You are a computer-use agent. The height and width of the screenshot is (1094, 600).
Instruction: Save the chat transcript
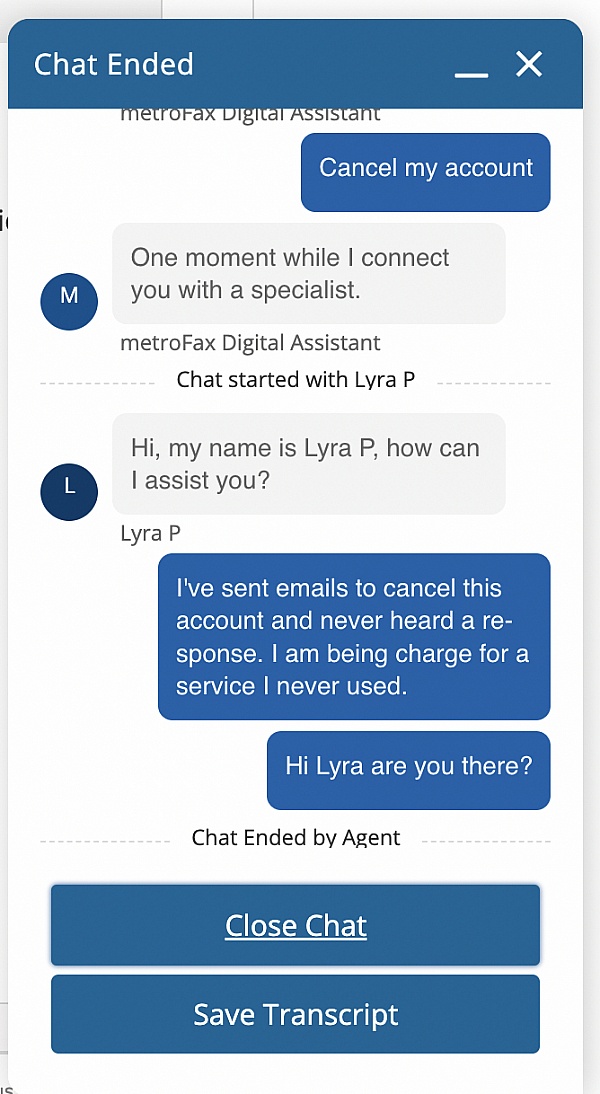point(295,1014)
